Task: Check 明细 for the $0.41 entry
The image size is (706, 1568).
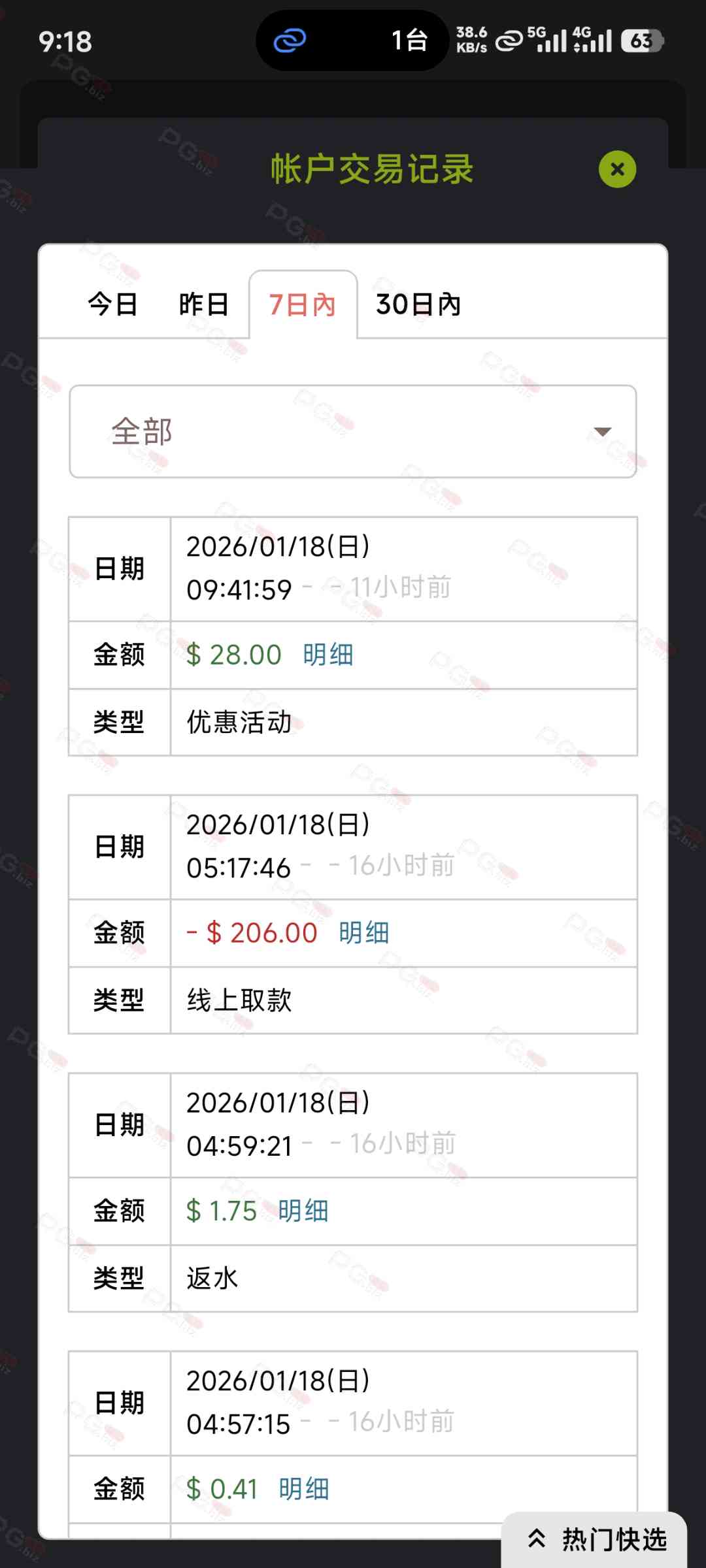Action: (x=304, y=1489)
